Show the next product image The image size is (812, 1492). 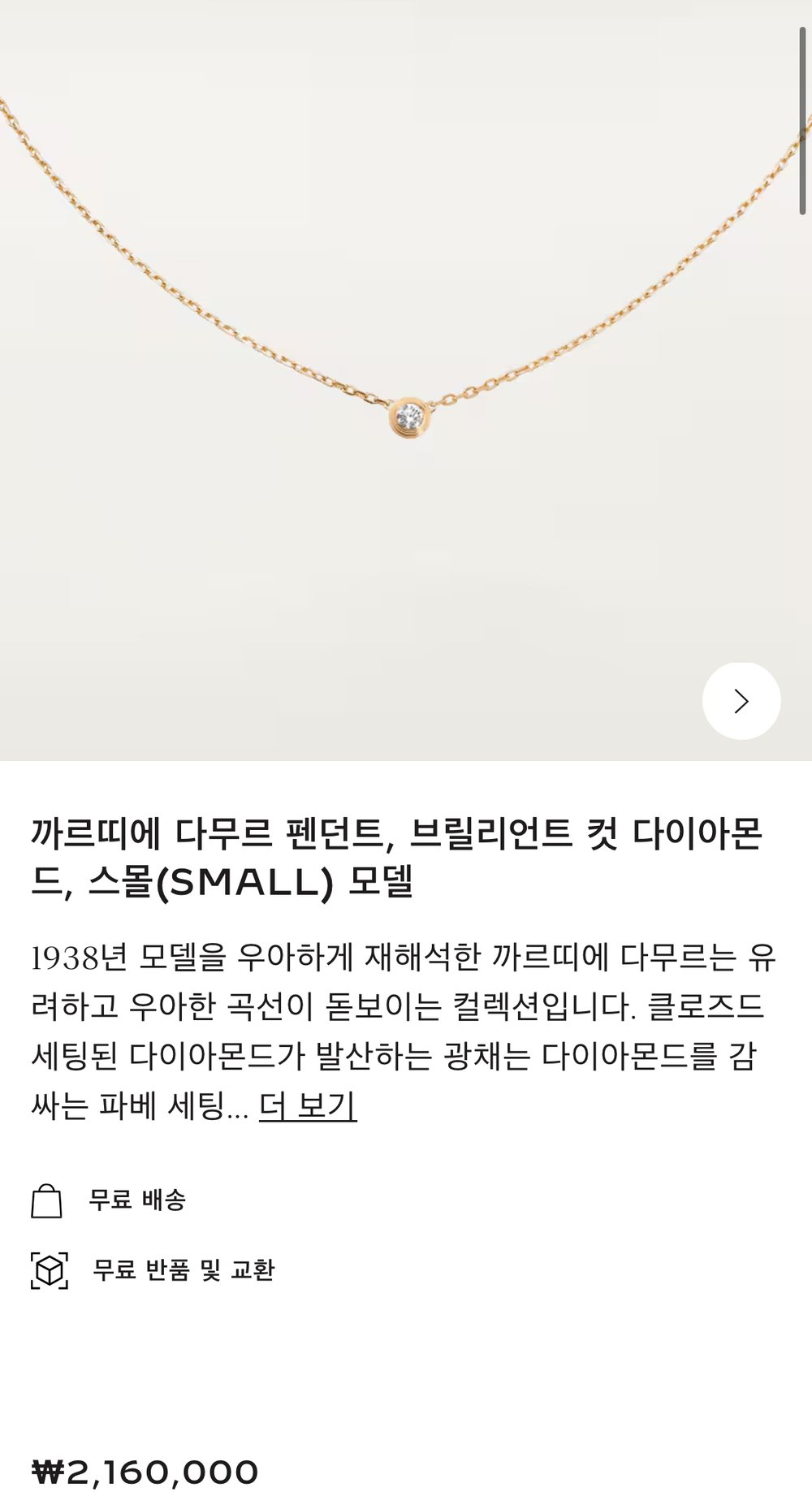pyautogui.click(x=741, y=701)
